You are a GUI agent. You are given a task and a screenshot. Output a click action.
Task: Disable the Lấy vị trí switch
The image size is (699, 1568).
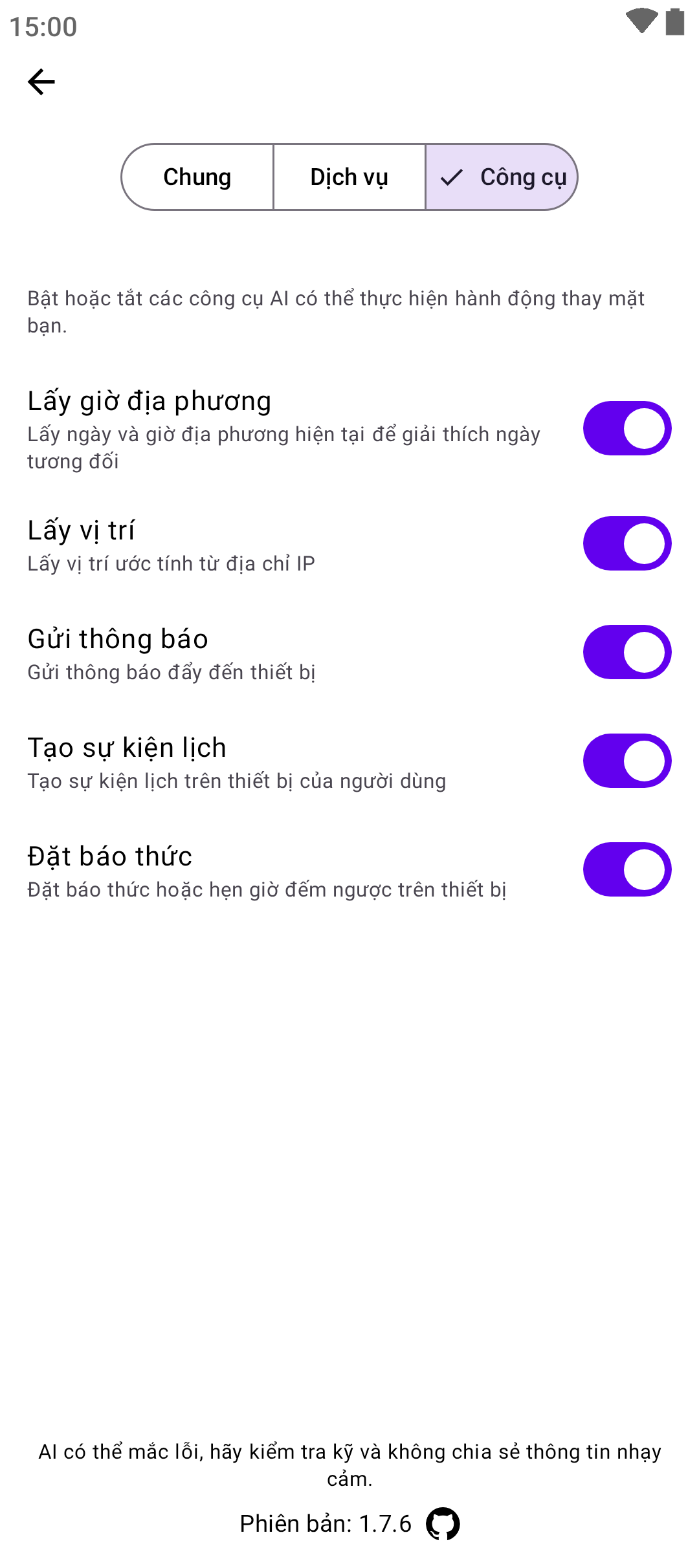pyautogui.click(x=627, y=543)
